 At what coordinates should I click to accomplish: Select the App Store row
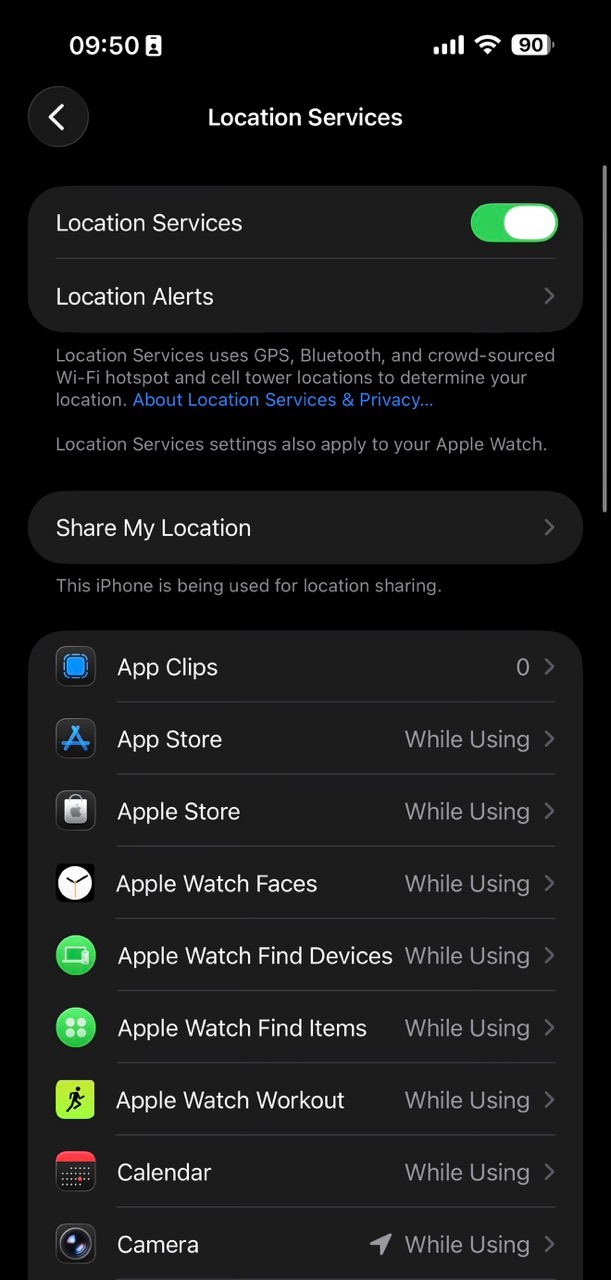[x=305, y=740]
